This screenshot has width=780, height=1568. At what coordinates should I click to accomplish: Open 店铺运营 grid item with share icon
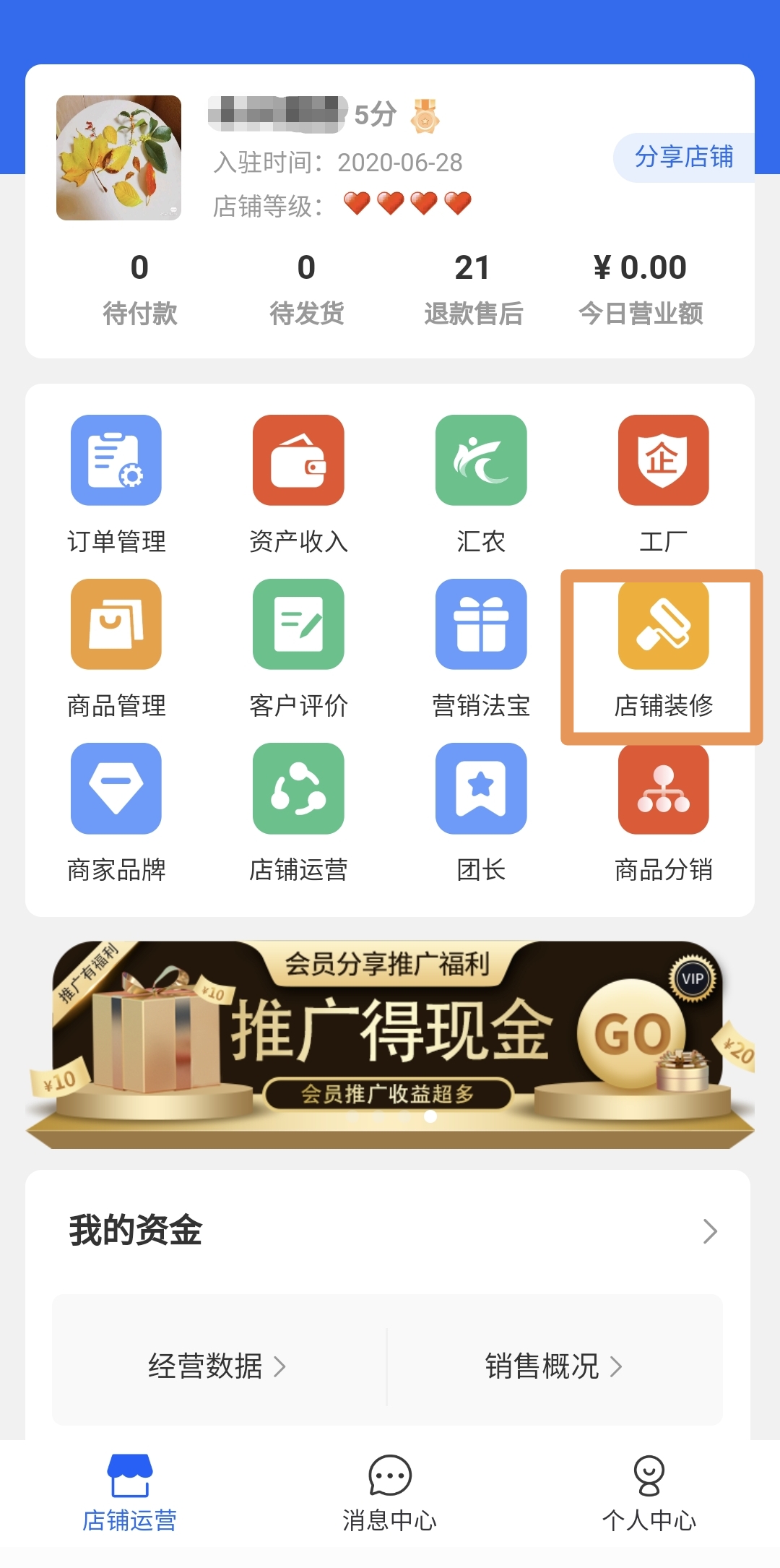[298, 788]
